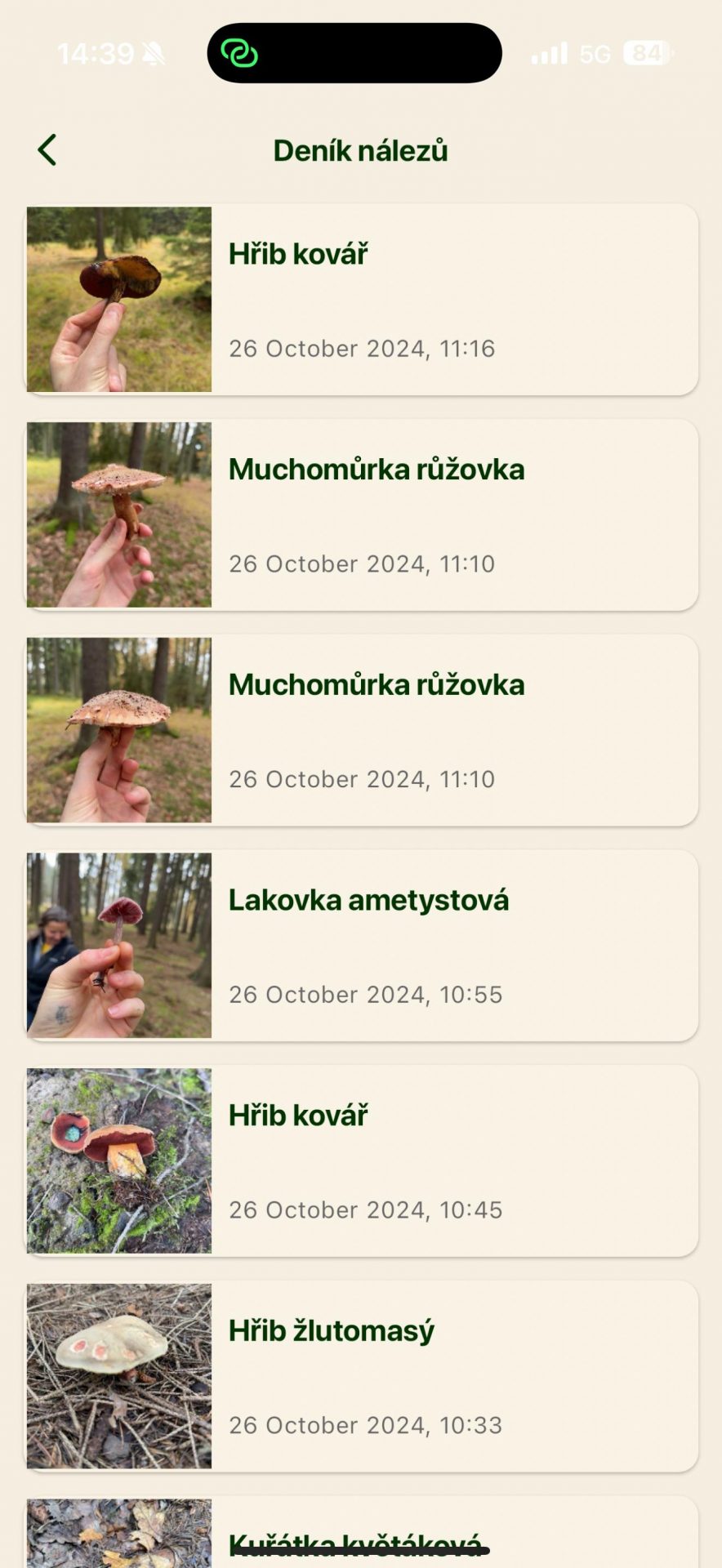Open the Lakovka ametystová entry

(362, 946)
